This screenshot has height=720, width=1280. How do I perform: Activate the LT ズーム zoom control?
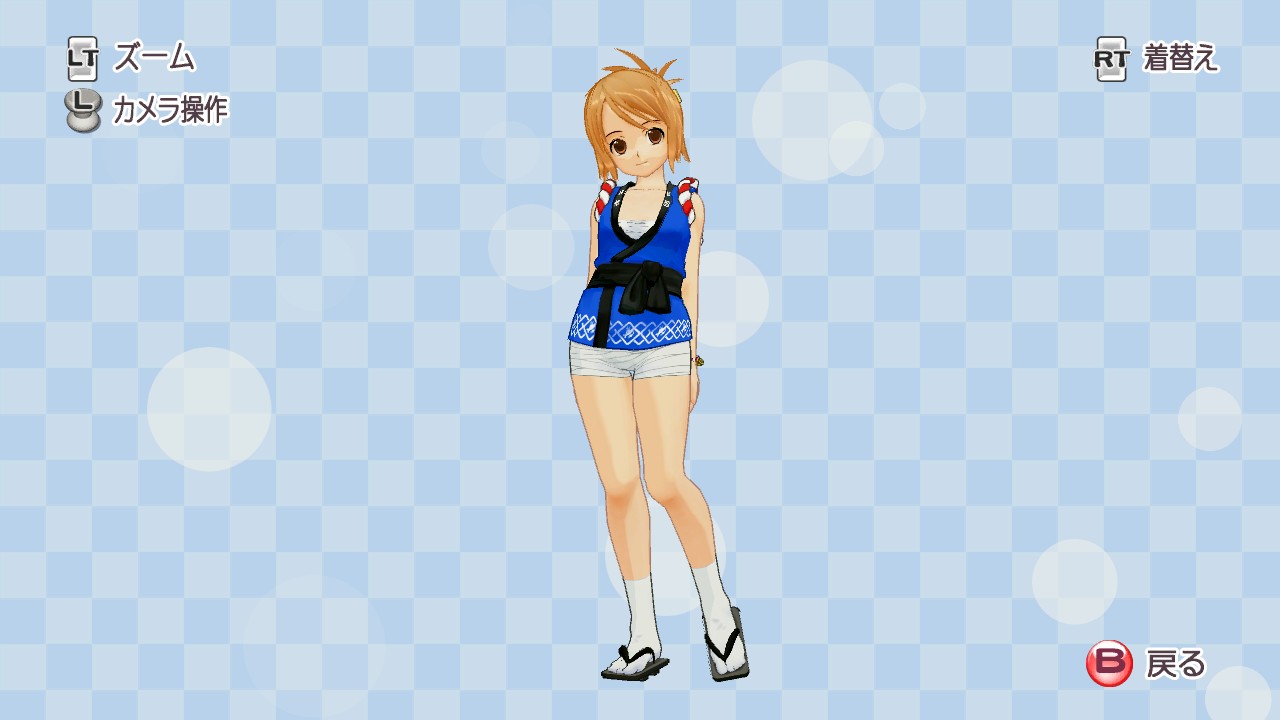[131, 58]
